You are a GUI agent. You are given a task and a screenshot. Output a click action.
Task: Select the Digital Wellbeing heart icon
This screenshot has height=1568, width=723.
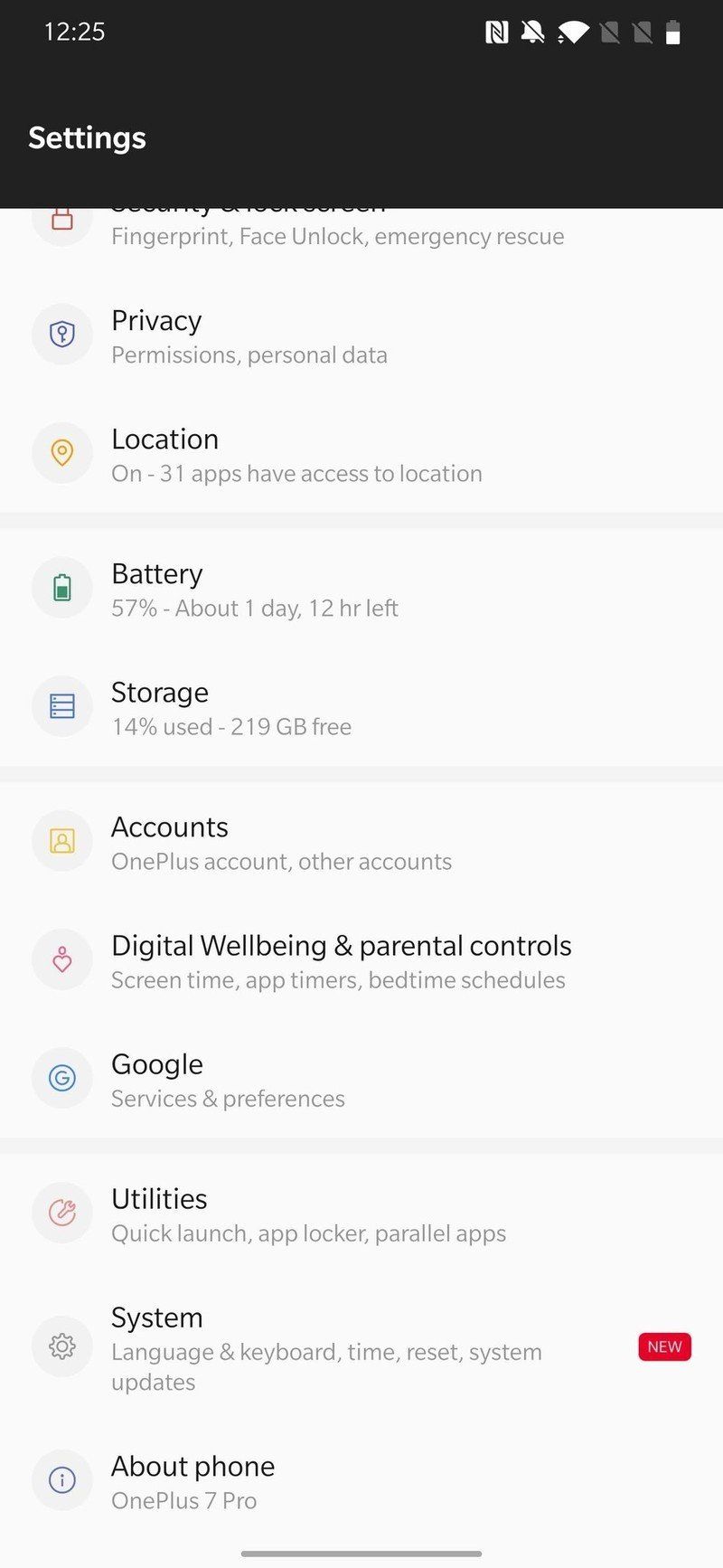click(61, 959)
